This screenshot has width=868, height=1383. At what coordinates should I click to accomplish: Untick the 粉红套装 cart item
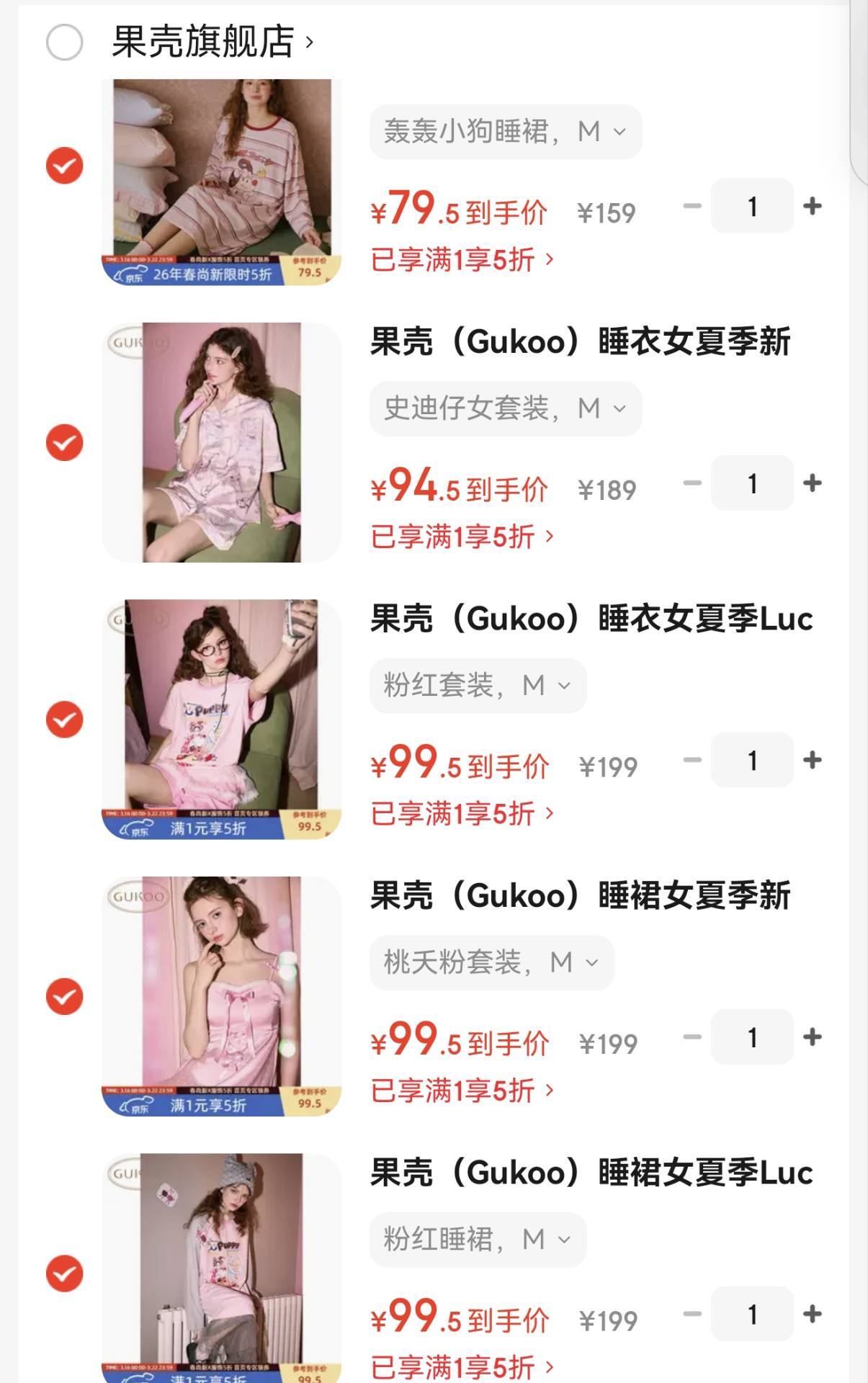pos(64,720)
